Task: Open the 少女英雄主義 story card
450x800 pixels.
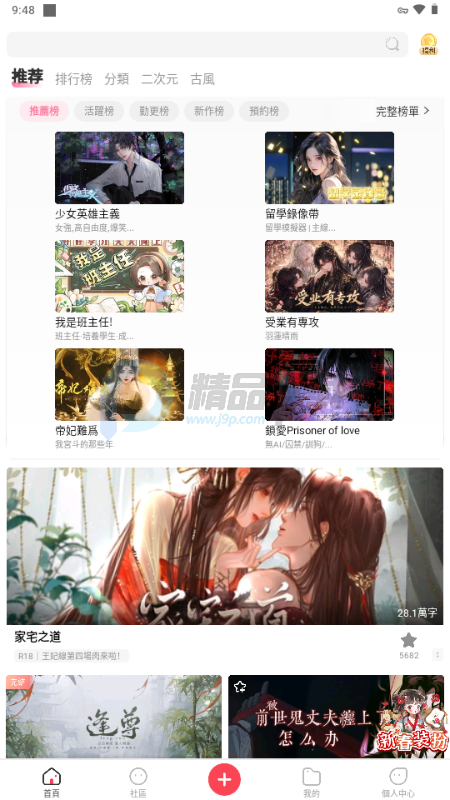Action: [x=119, y=182]
